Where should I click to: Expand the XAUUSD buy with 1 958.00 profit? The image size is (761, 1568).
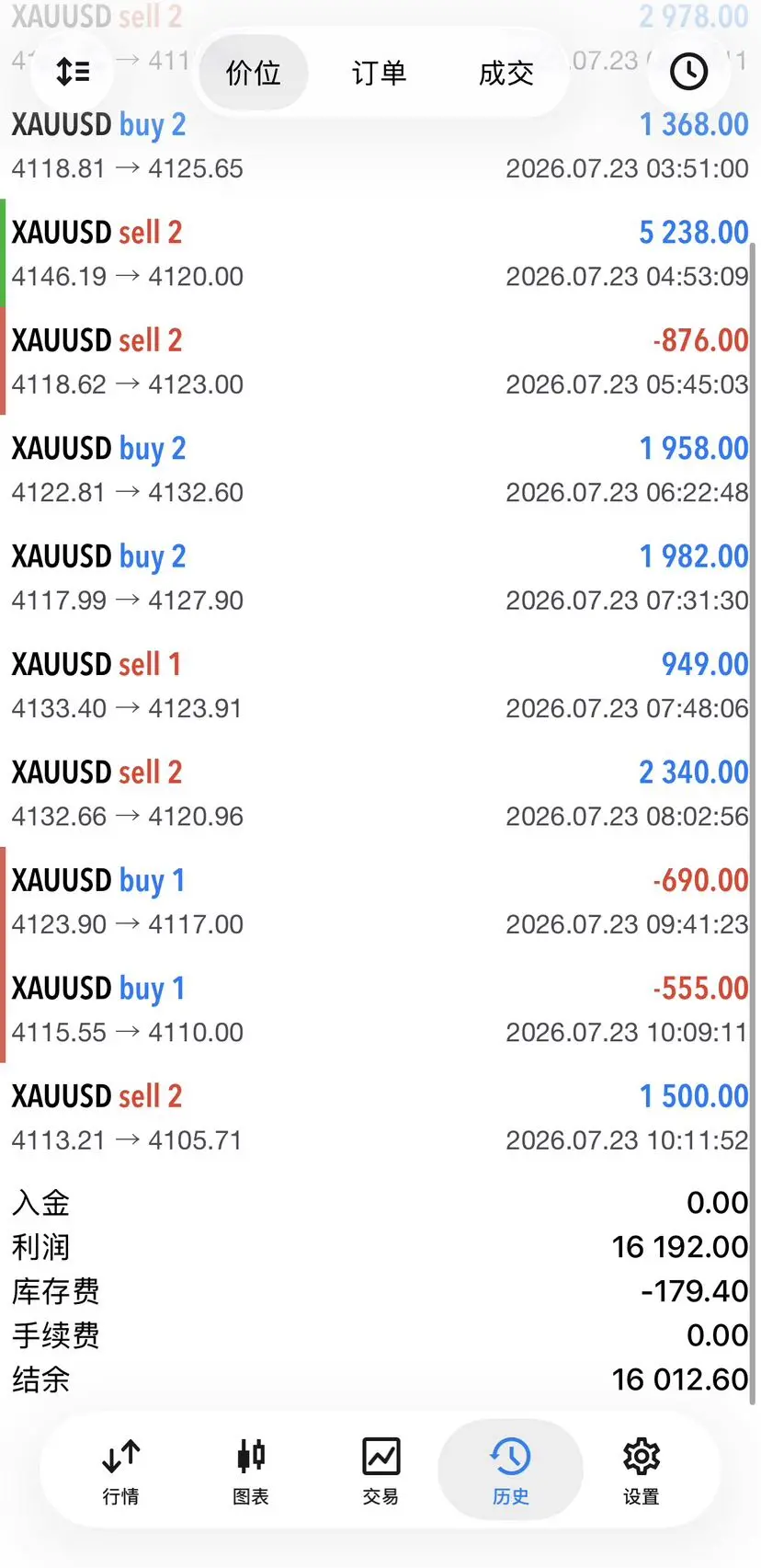click(380, 469)
